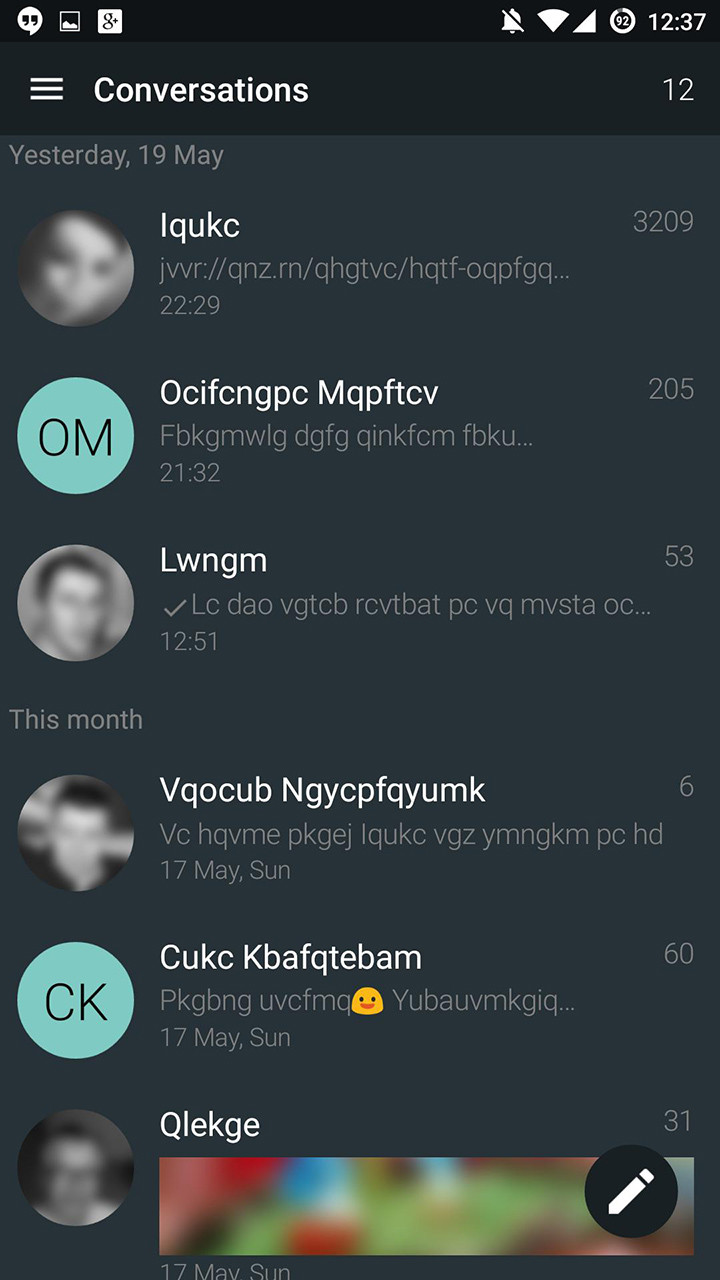Open the navigation drawer menu

pos(45,89)
